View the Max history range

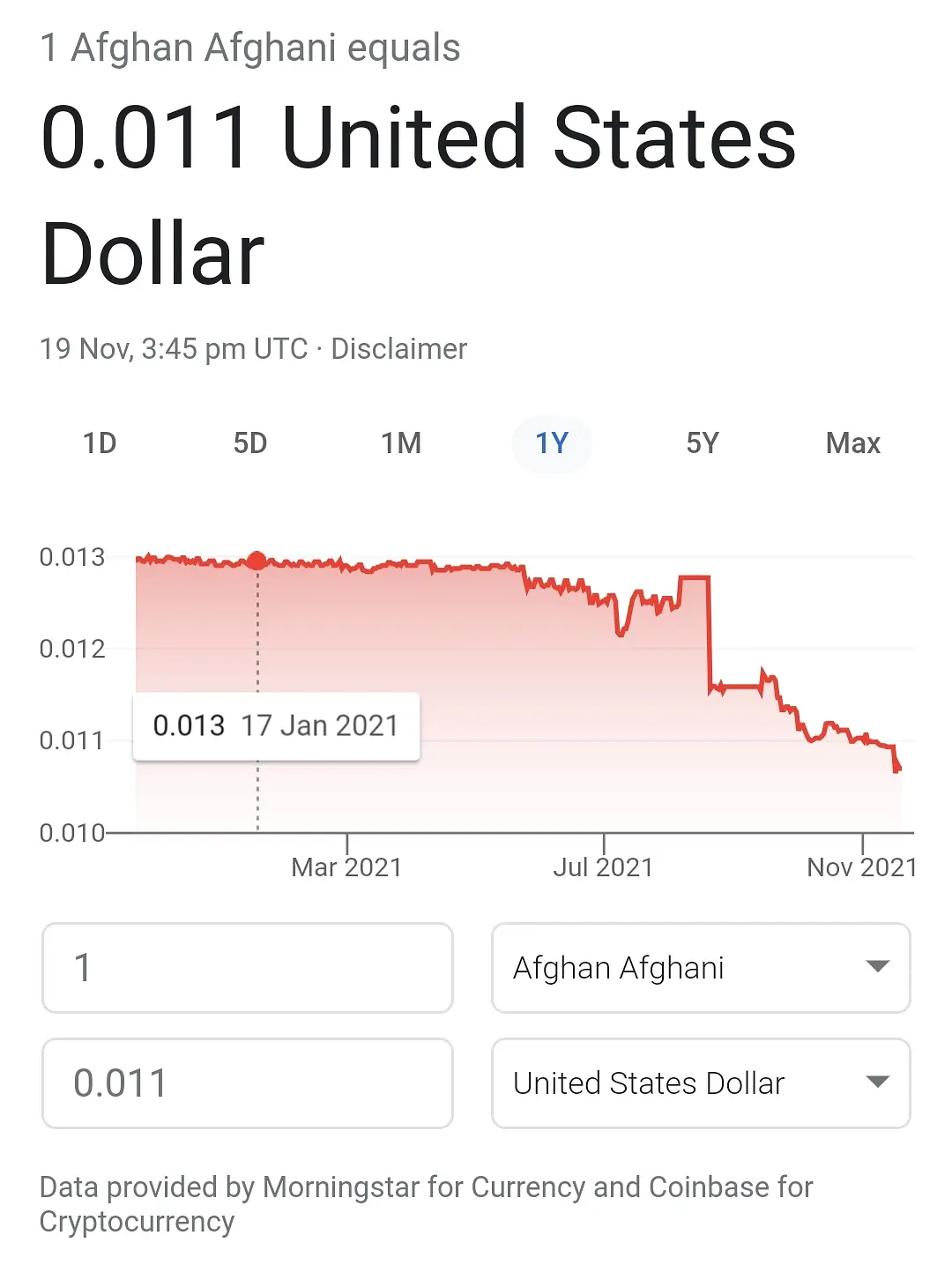[x=852, y=443]
